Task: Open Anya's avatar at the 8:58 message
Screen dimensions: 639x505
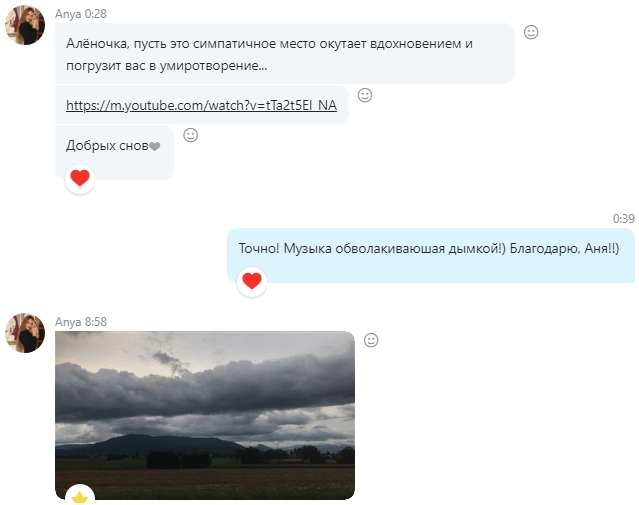Action: tap(25, 332)
